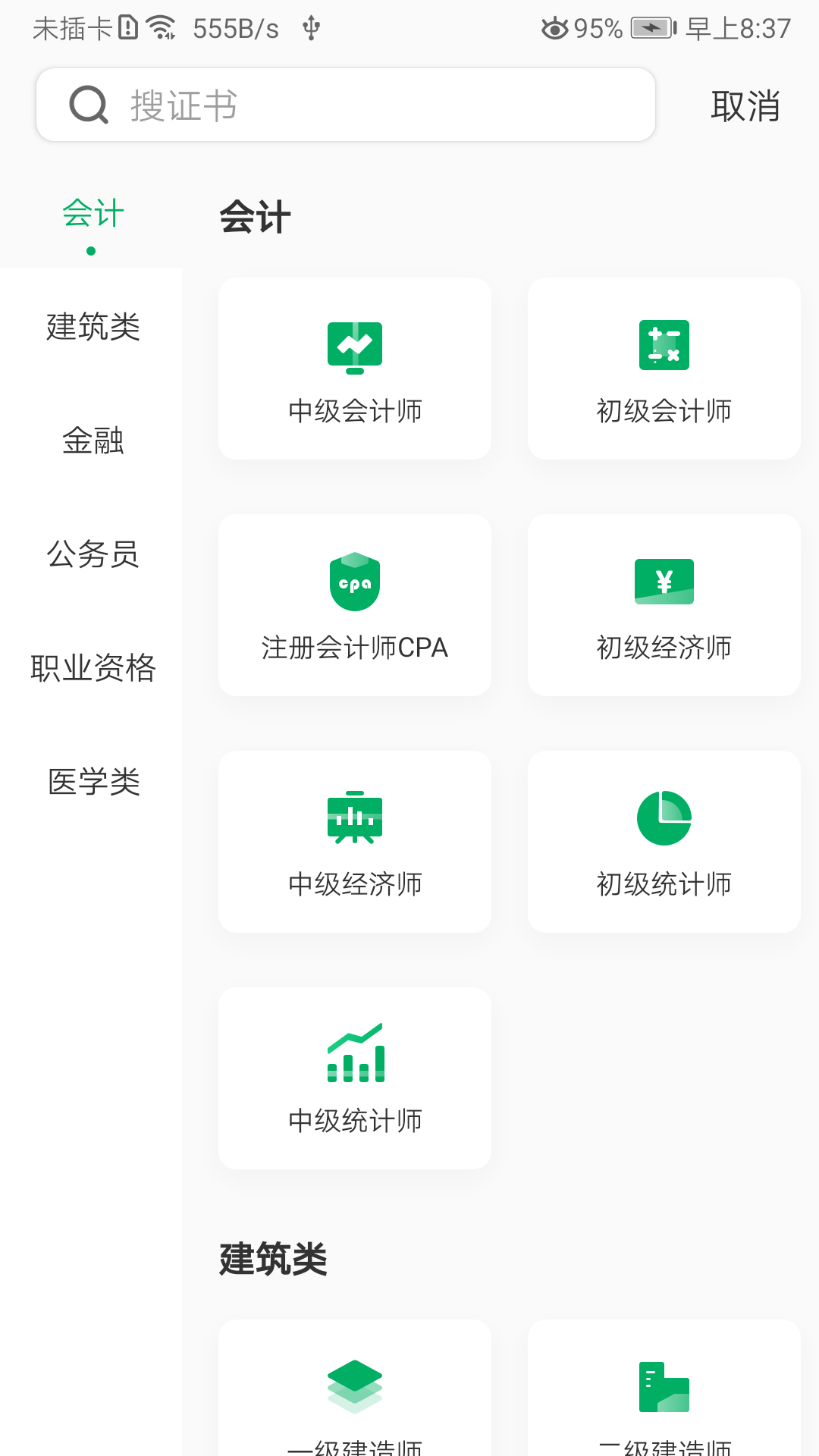
Task: Select the 一级建造师 layers icon
Action: pyautogui.click(x=354, y=1382)
